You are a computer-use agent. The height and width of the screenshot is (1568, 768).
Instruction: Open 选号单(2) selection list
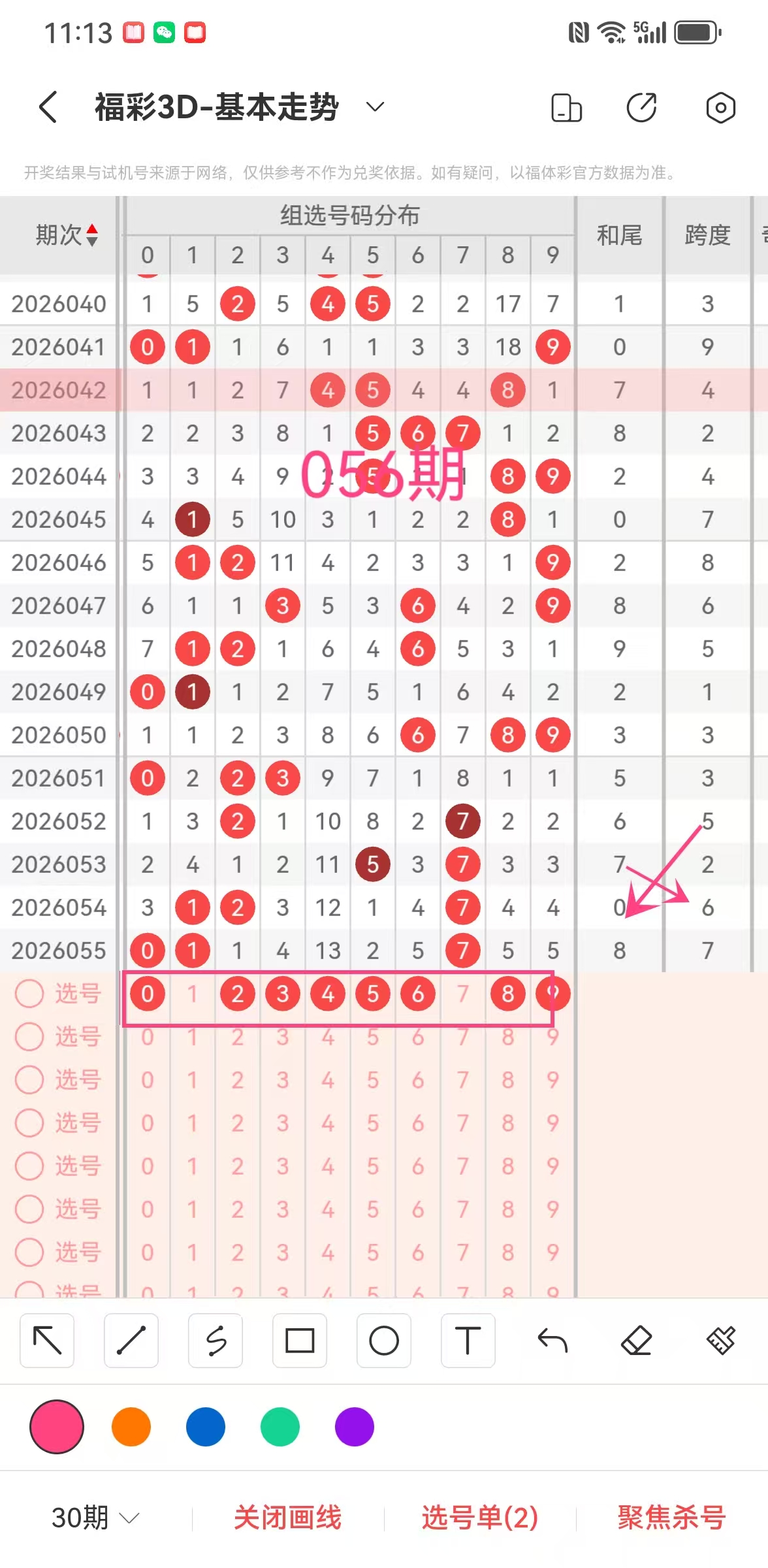tap(480, 1518)
